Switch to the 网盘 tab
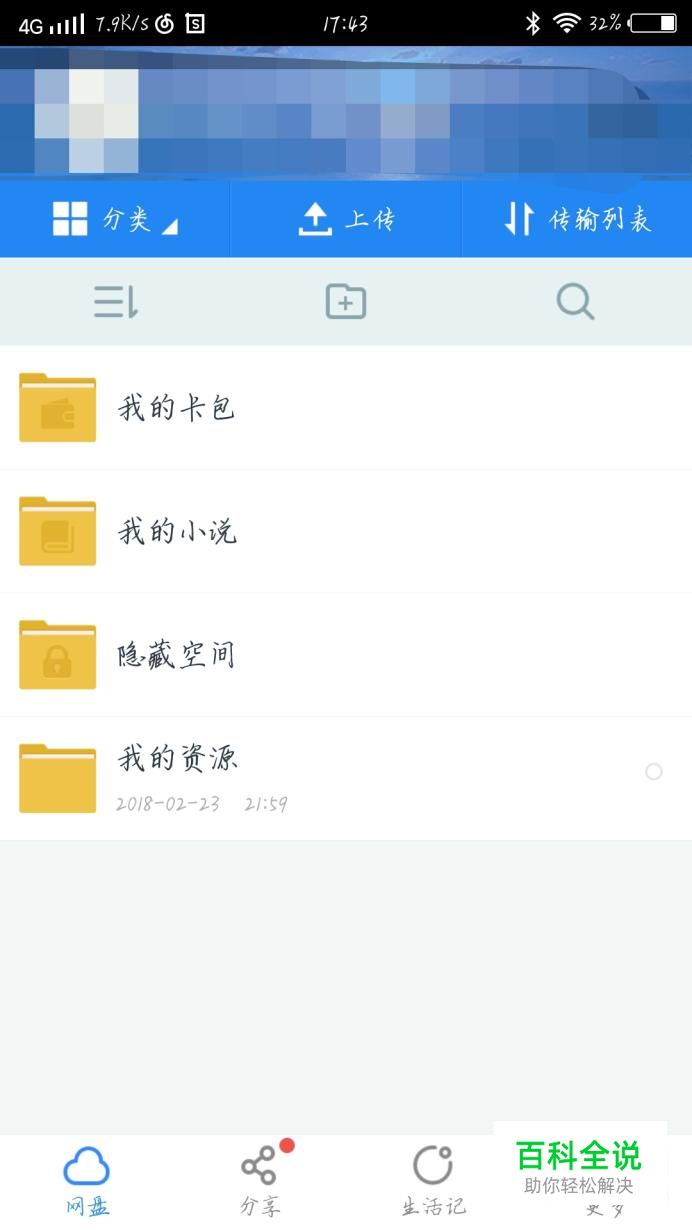Image resolution: width=692 pixels, height=1230 pixels. [x=87, y=1181]
